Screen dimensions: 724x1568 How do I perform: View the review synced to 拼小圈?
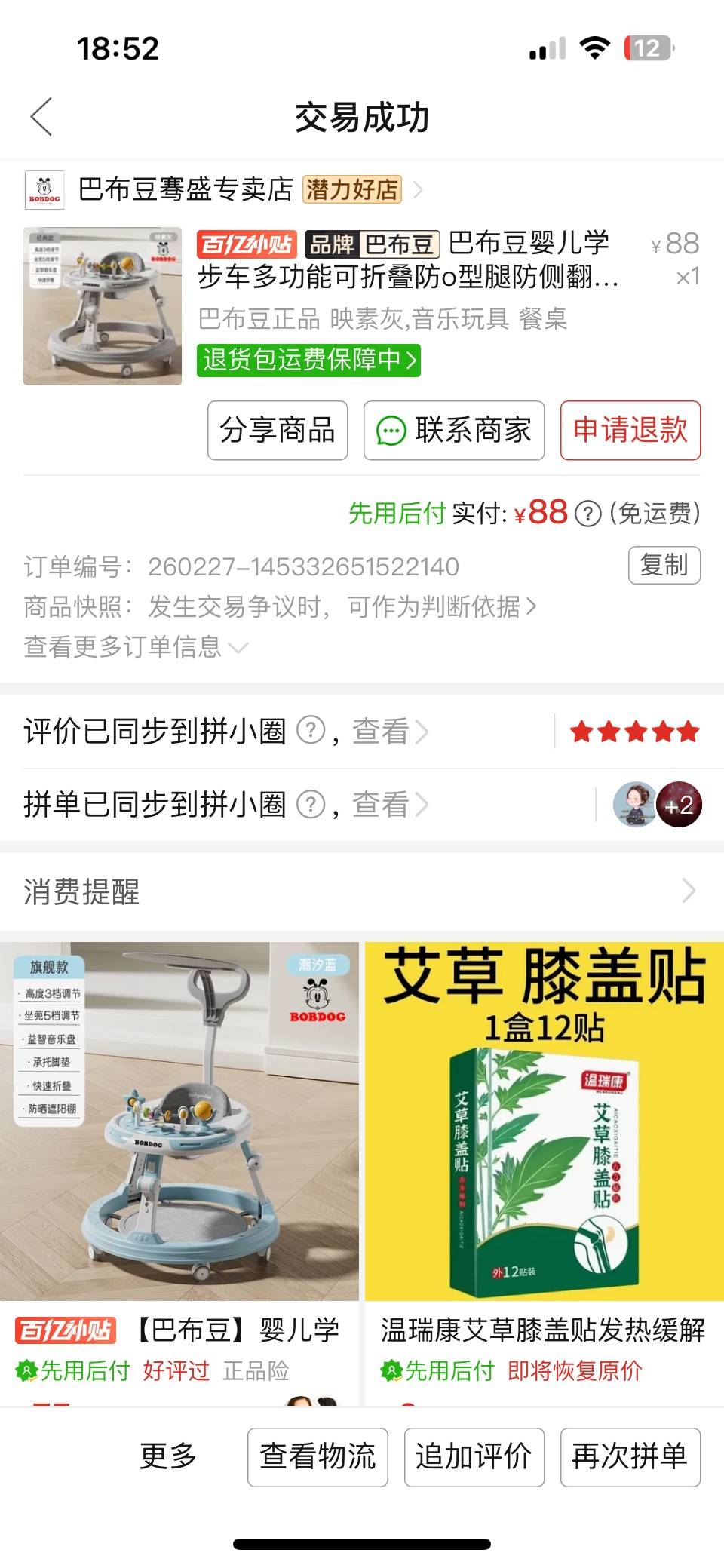(x=381, y=732)
